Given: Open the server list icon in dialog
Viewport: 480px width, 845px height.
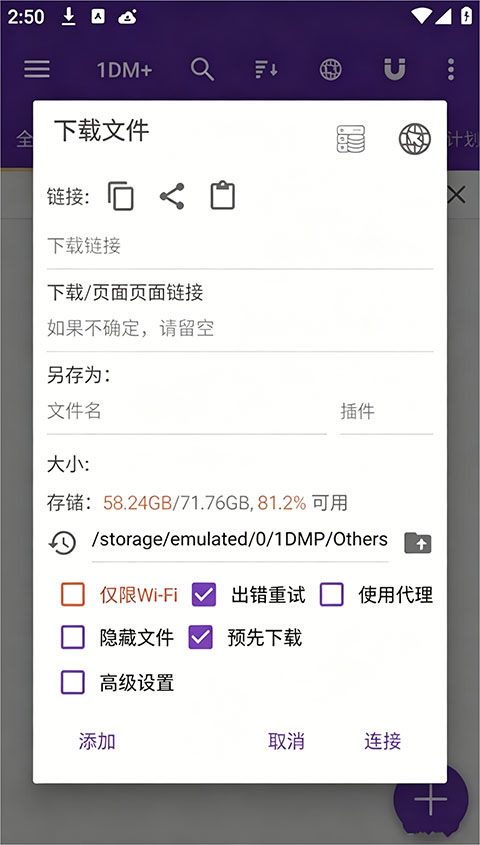Looking at the screenshot, I should [x=351, y=138].
